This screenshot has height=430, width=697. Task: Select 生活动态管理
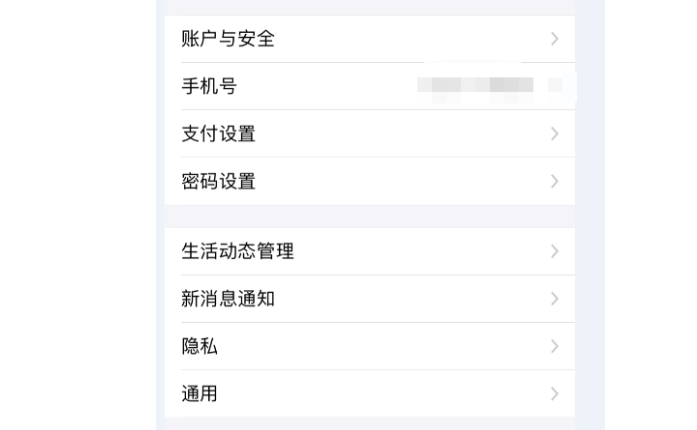(x=369, y=251)
